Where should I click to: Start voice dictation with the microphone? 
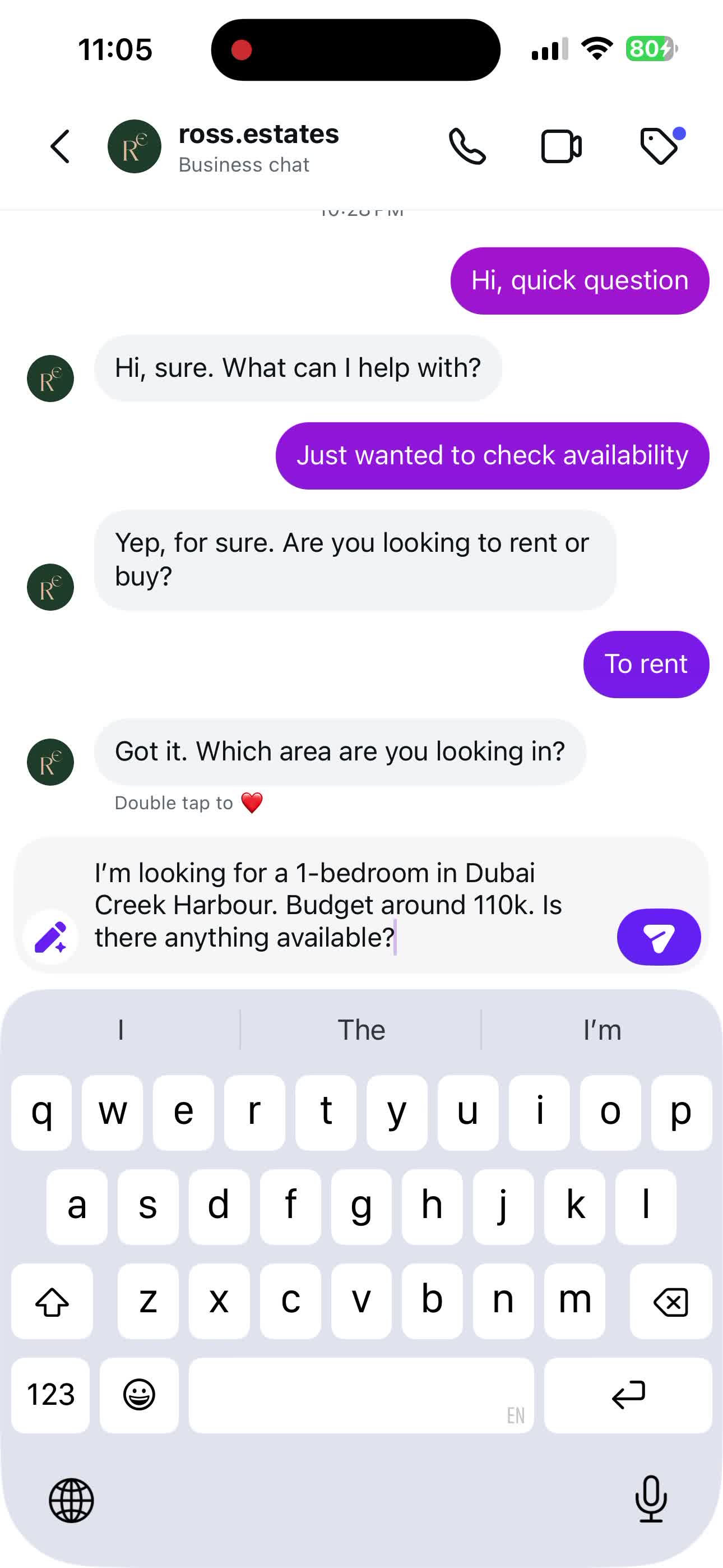(651, 1499)
